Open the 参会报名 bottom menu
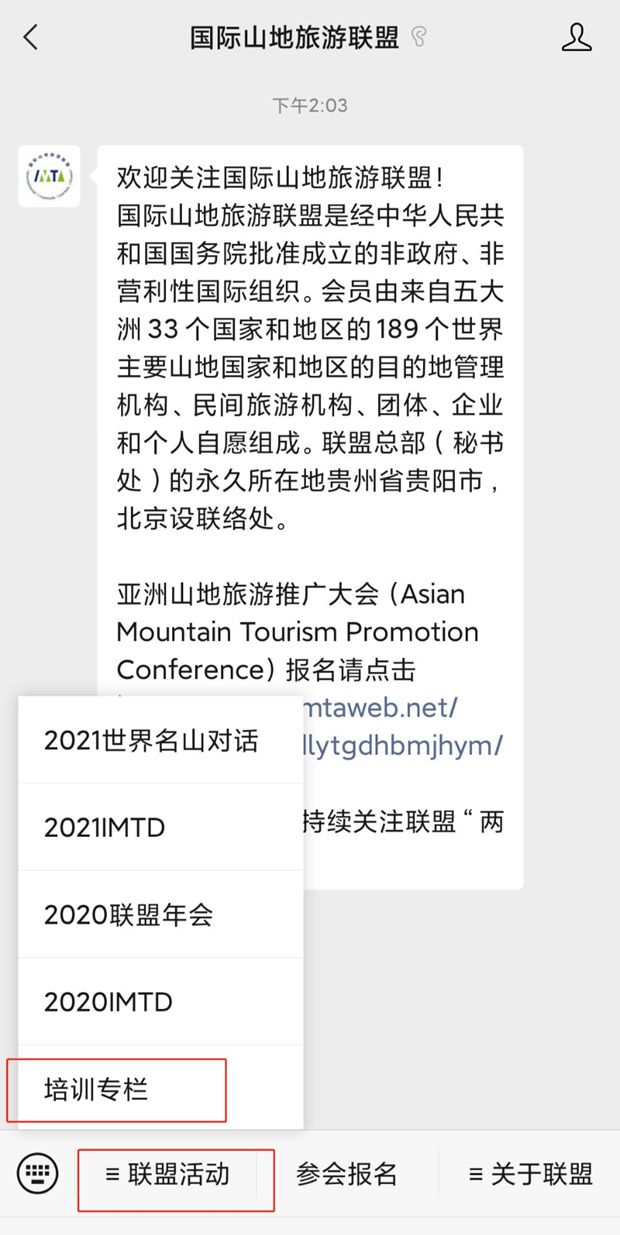620x1235 pixels. tap(346, 1174)
